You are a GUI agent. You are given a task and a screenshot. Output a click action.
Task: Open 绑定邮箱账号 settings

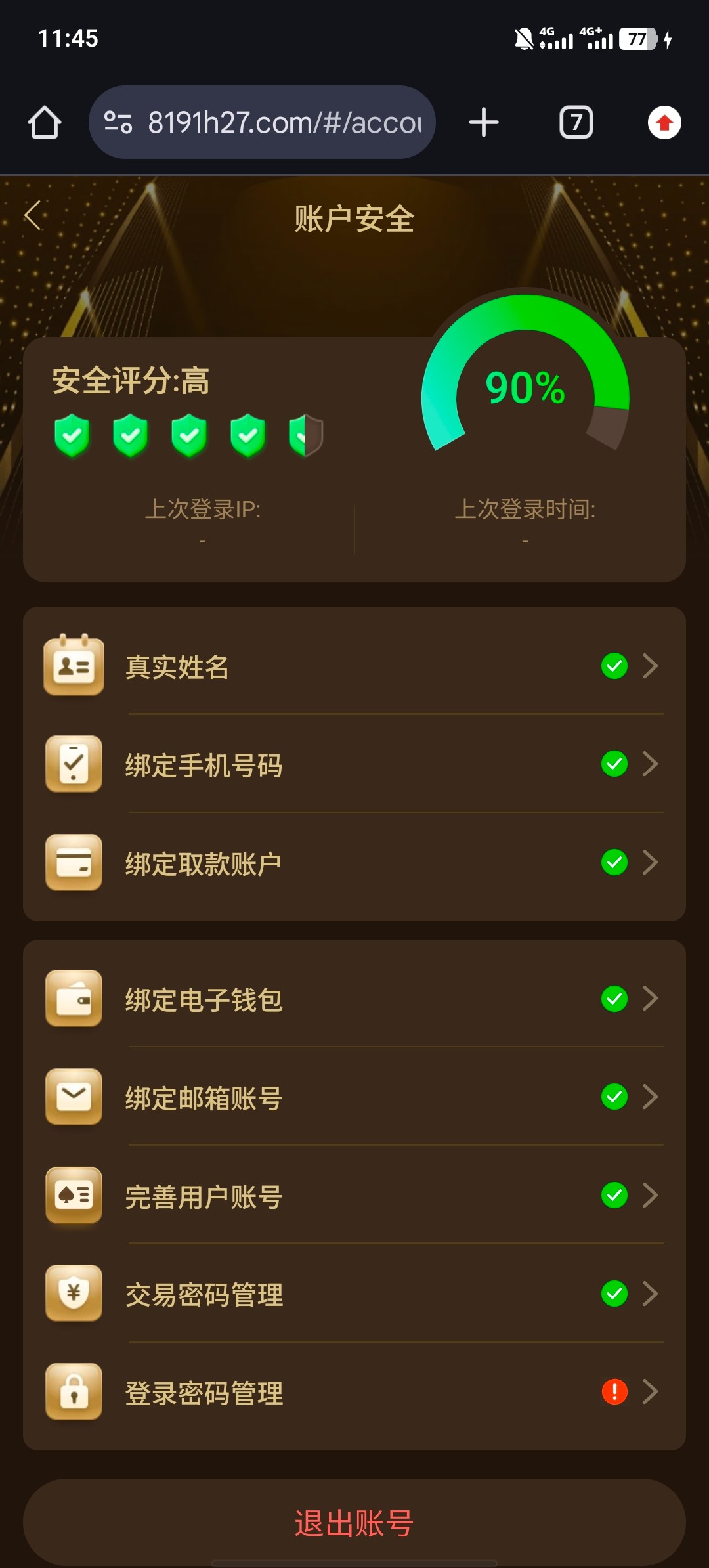point(354,1097)
